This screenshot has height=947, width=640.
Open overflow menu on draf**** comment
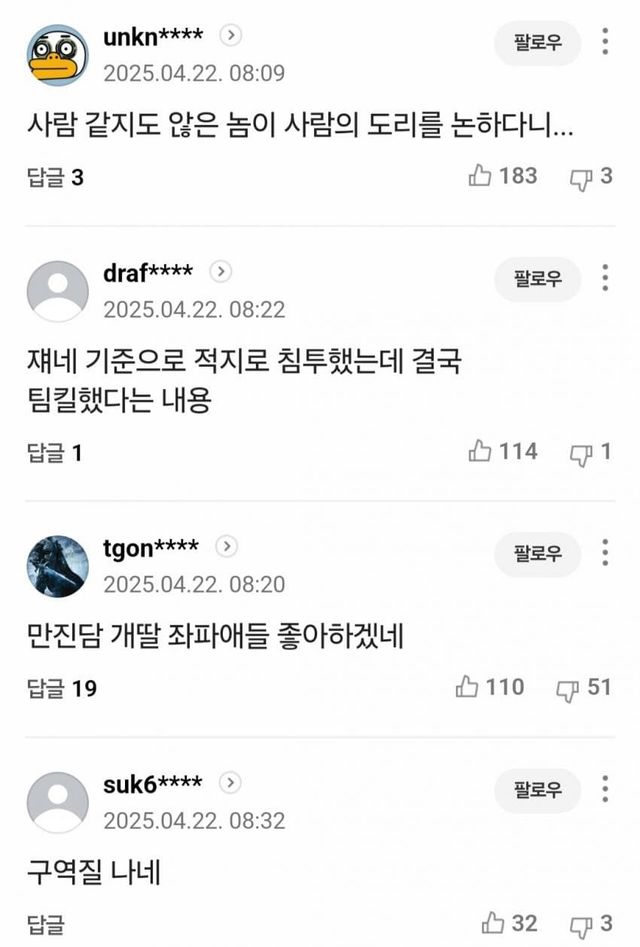click(x=605, y=277)
